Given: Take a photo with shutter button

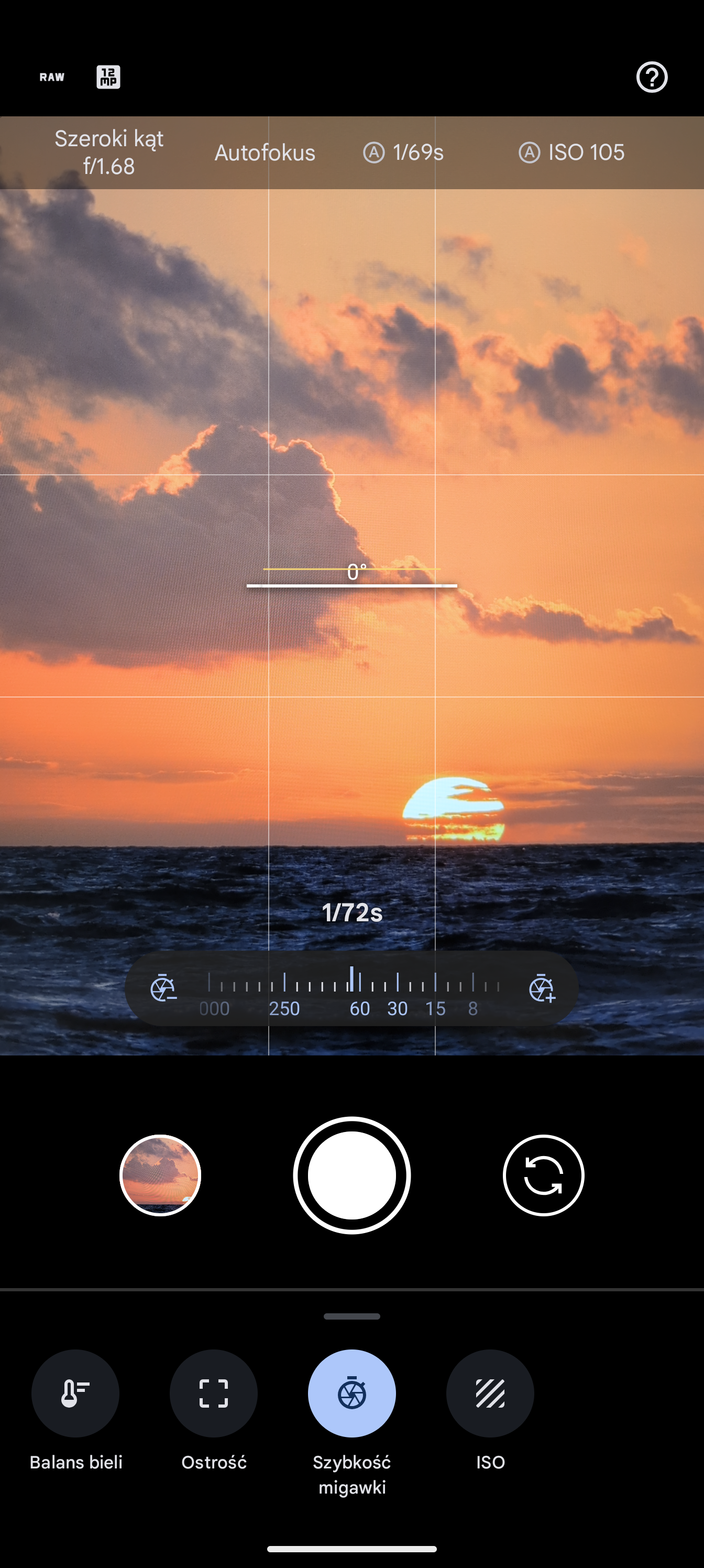Looking at the screenshot, I should pyautogui.click(x=351, y=1175).
